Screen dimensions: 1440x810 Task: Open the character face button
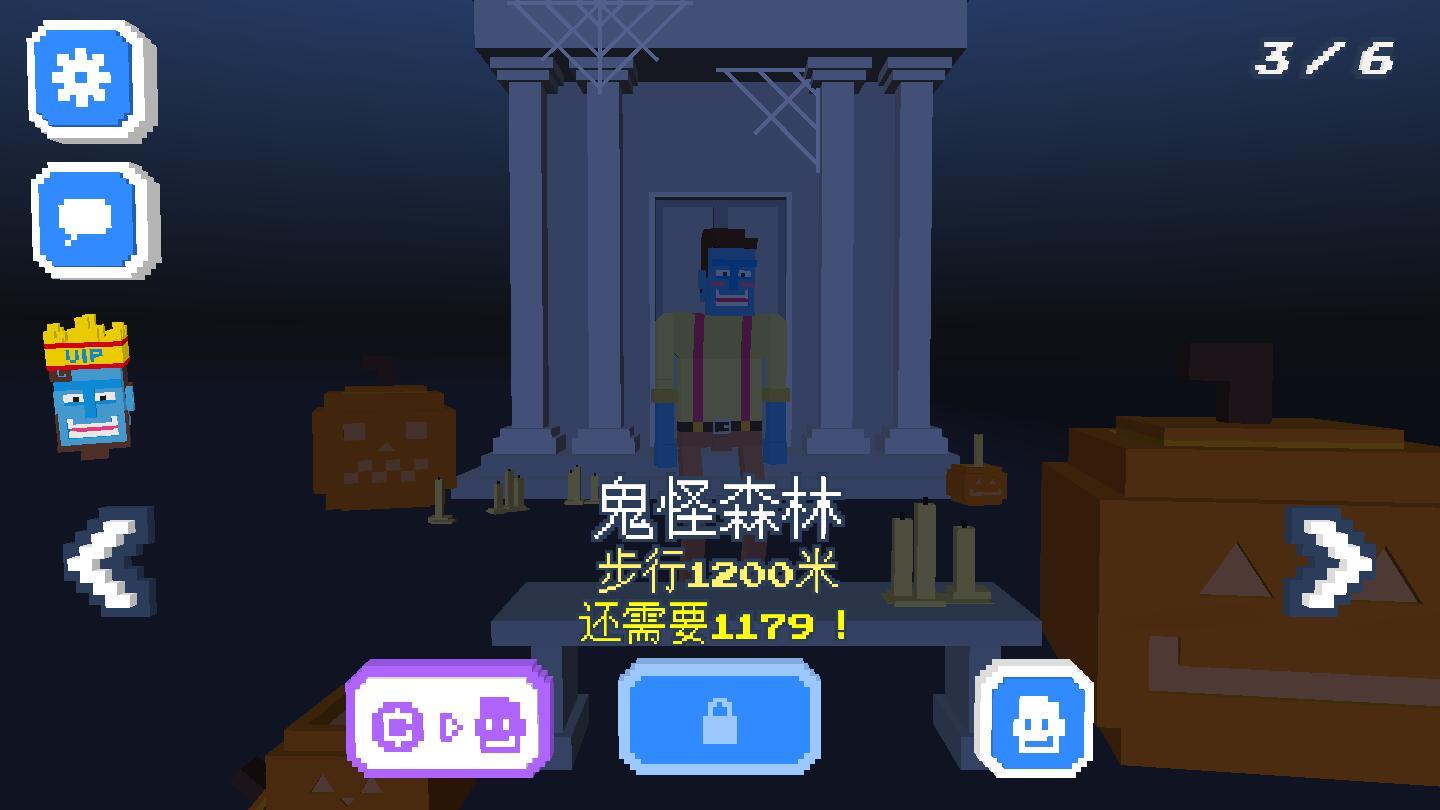point(1034,720)
